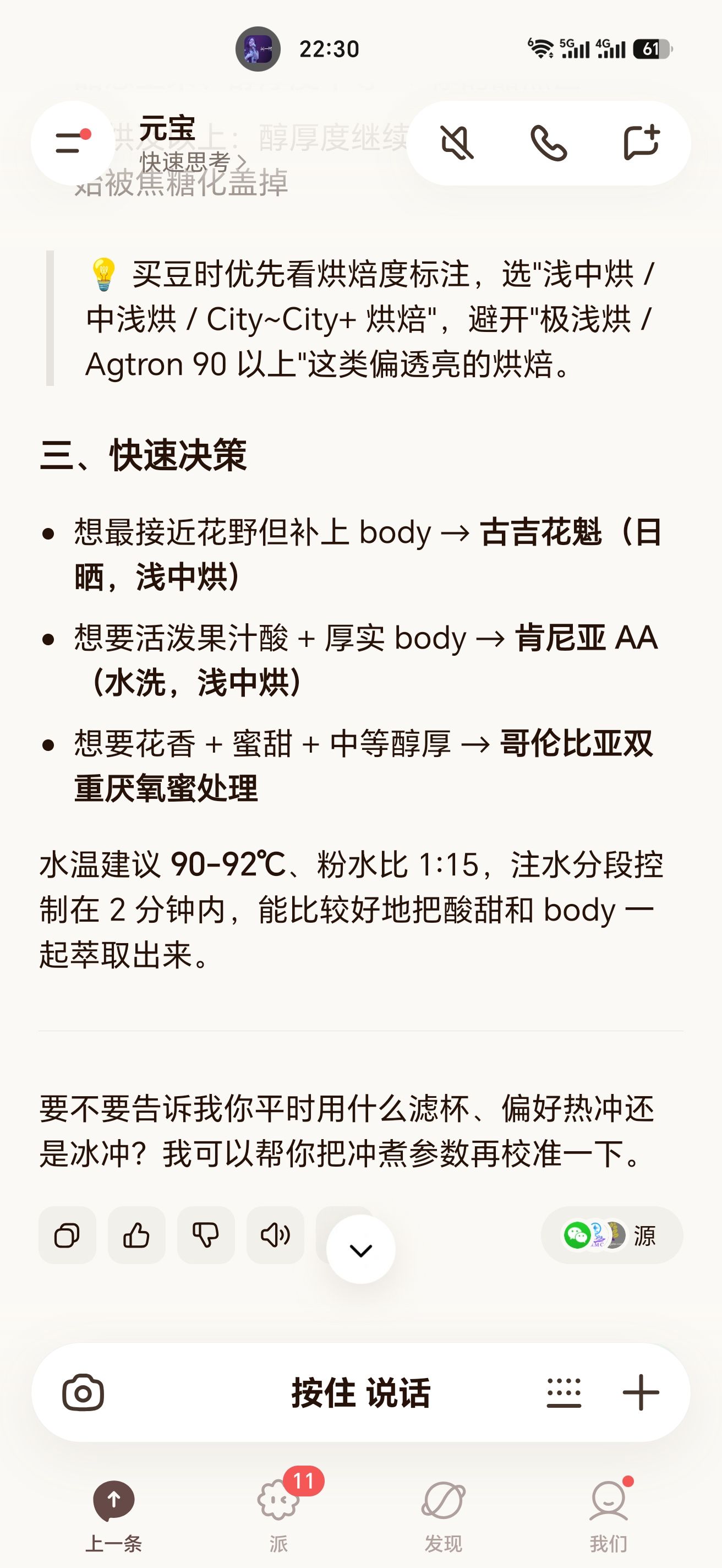Toggle the mute speaker icon
Screen dimensions: 722x1568
(x=457, y=143)
